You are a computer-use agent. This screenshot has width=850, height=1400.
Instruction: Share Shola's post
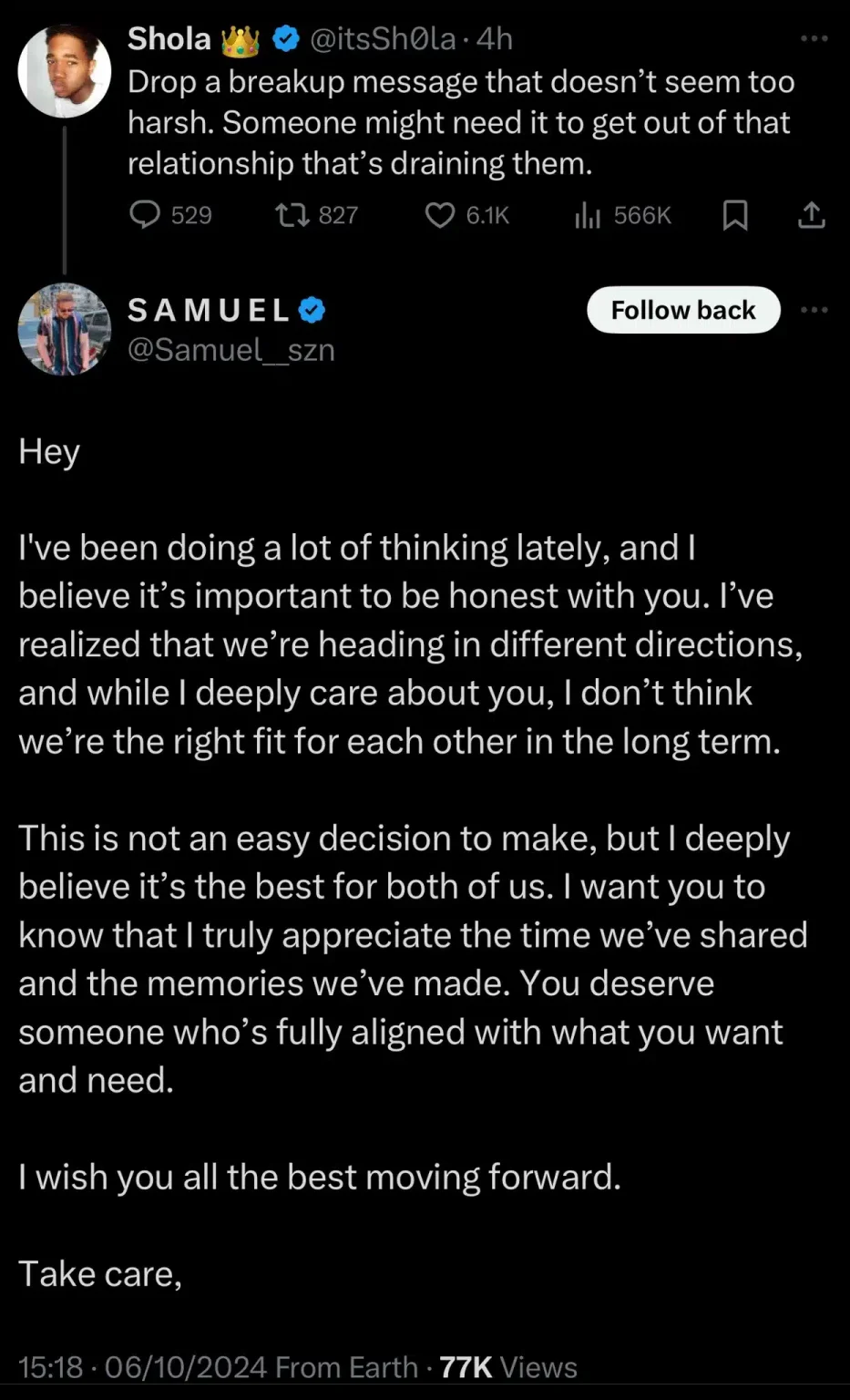click(811, 215)
